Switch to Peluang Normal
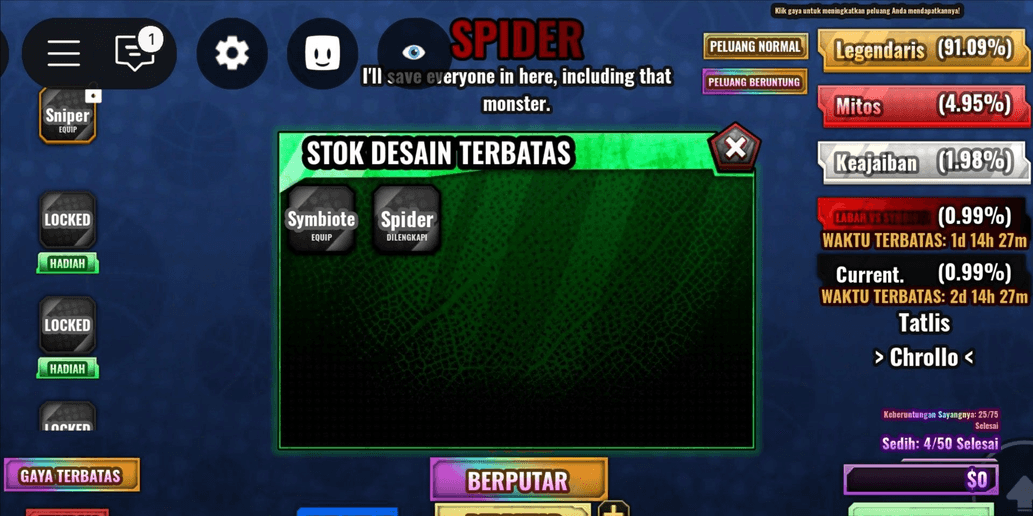1033x516 pixels. pos(755,47)
